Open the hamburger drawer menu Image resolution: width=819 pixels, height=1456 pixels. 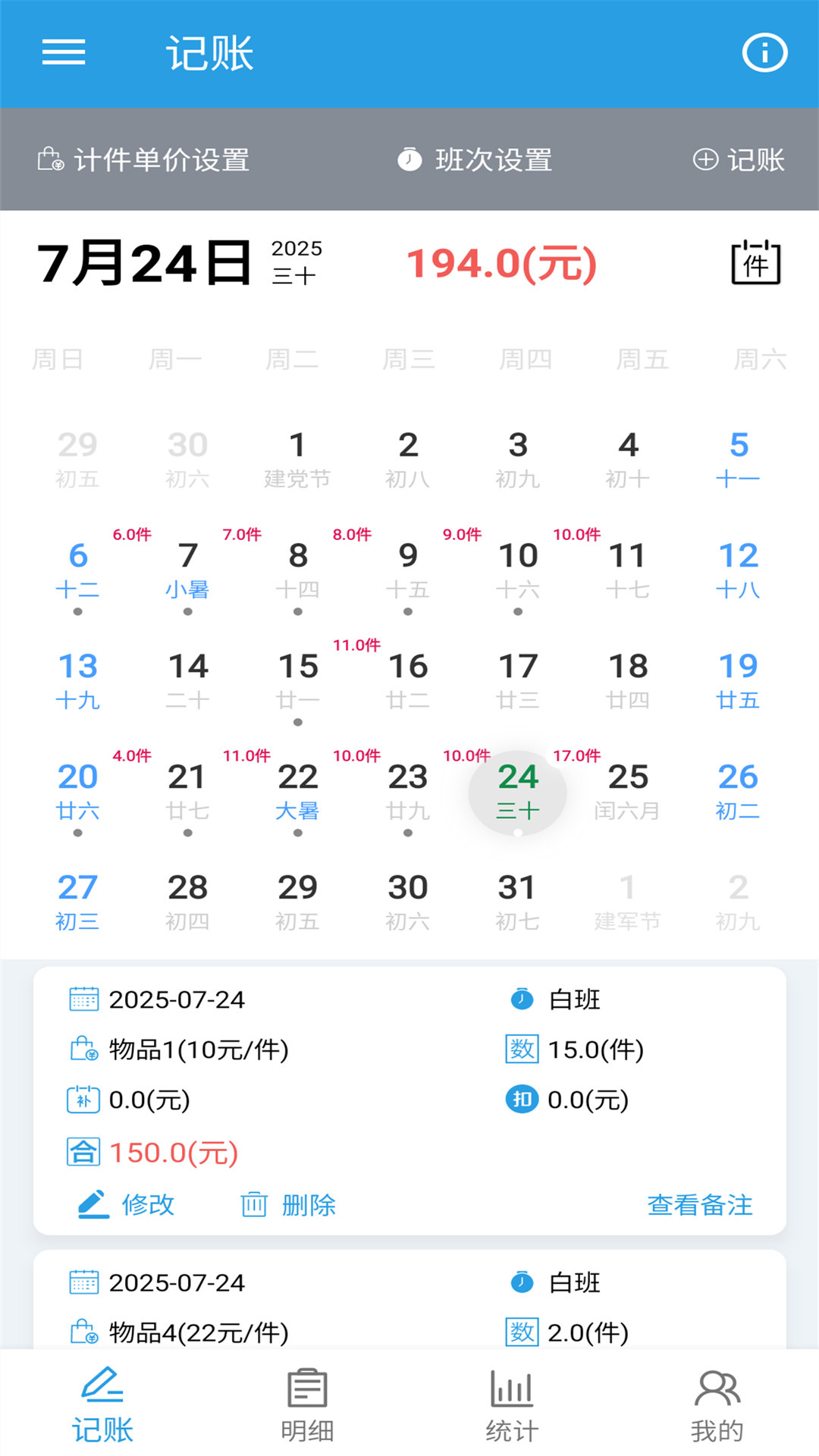tap(64, 53)
